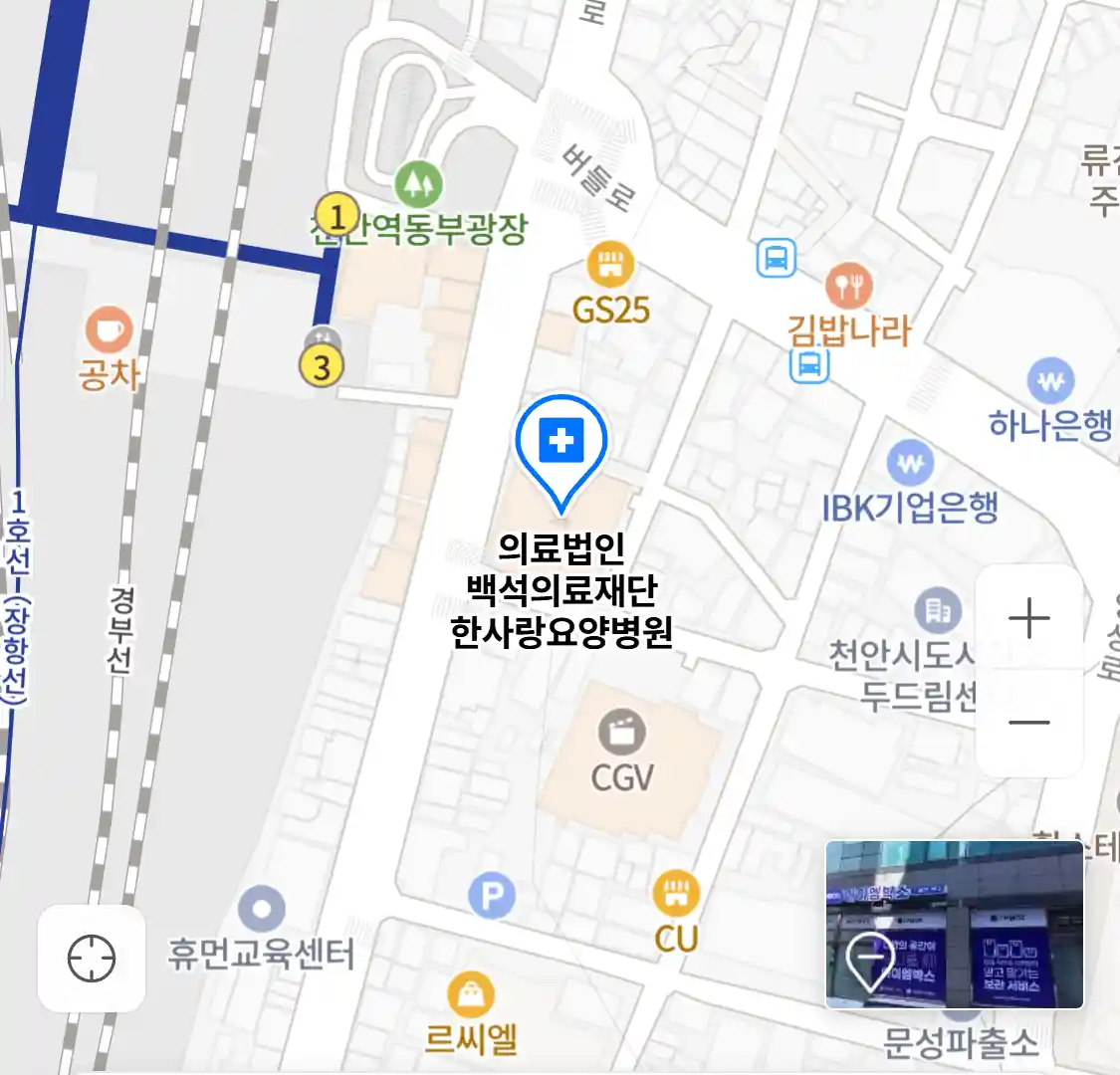This screenshot has height=1075, width=1120.
Task: Tap the 공차 cafe marker
Action: (x=109, y=329)
